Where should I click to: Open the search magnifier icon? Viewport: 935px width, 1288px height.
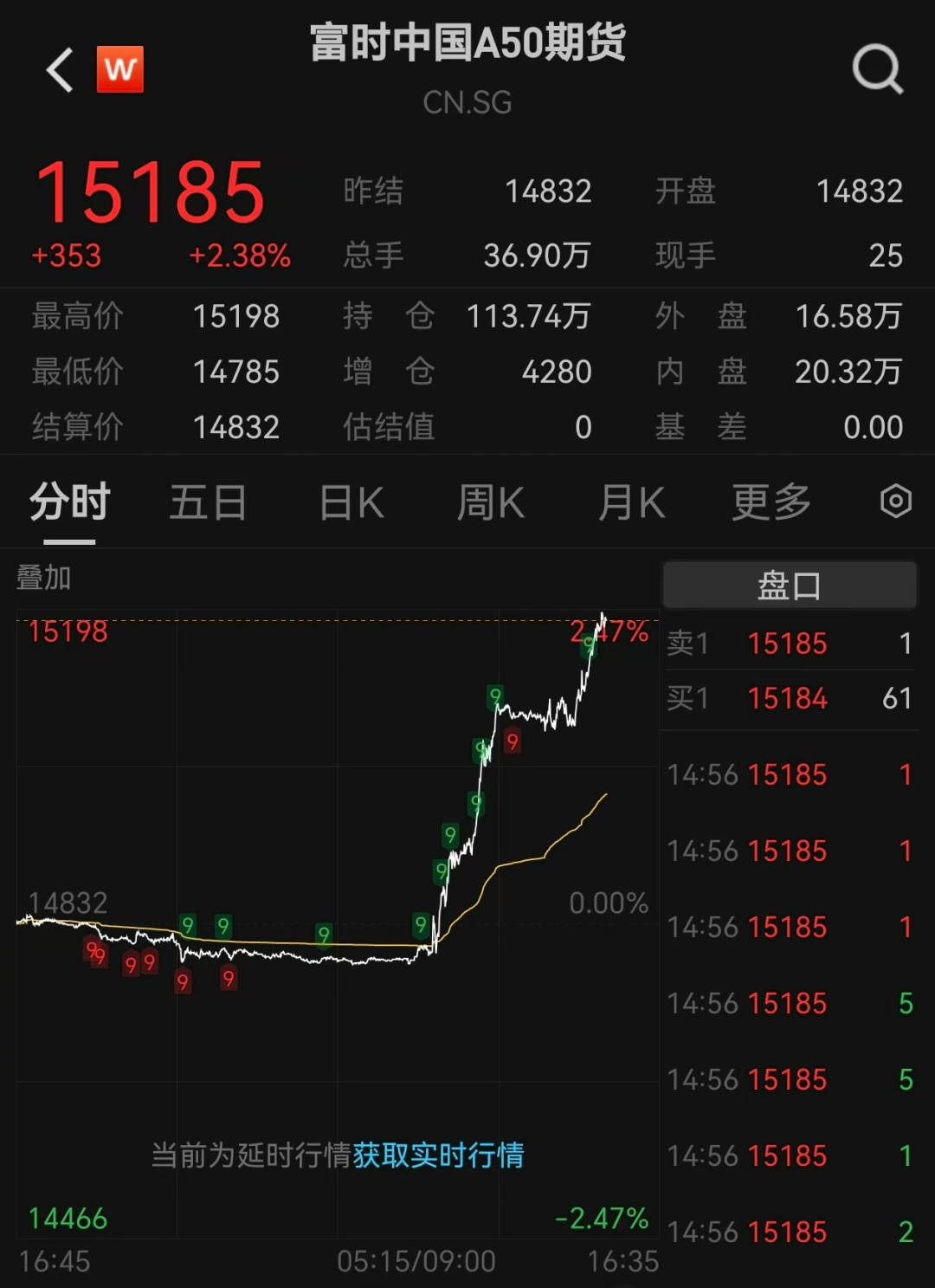(x=877, y=68)
